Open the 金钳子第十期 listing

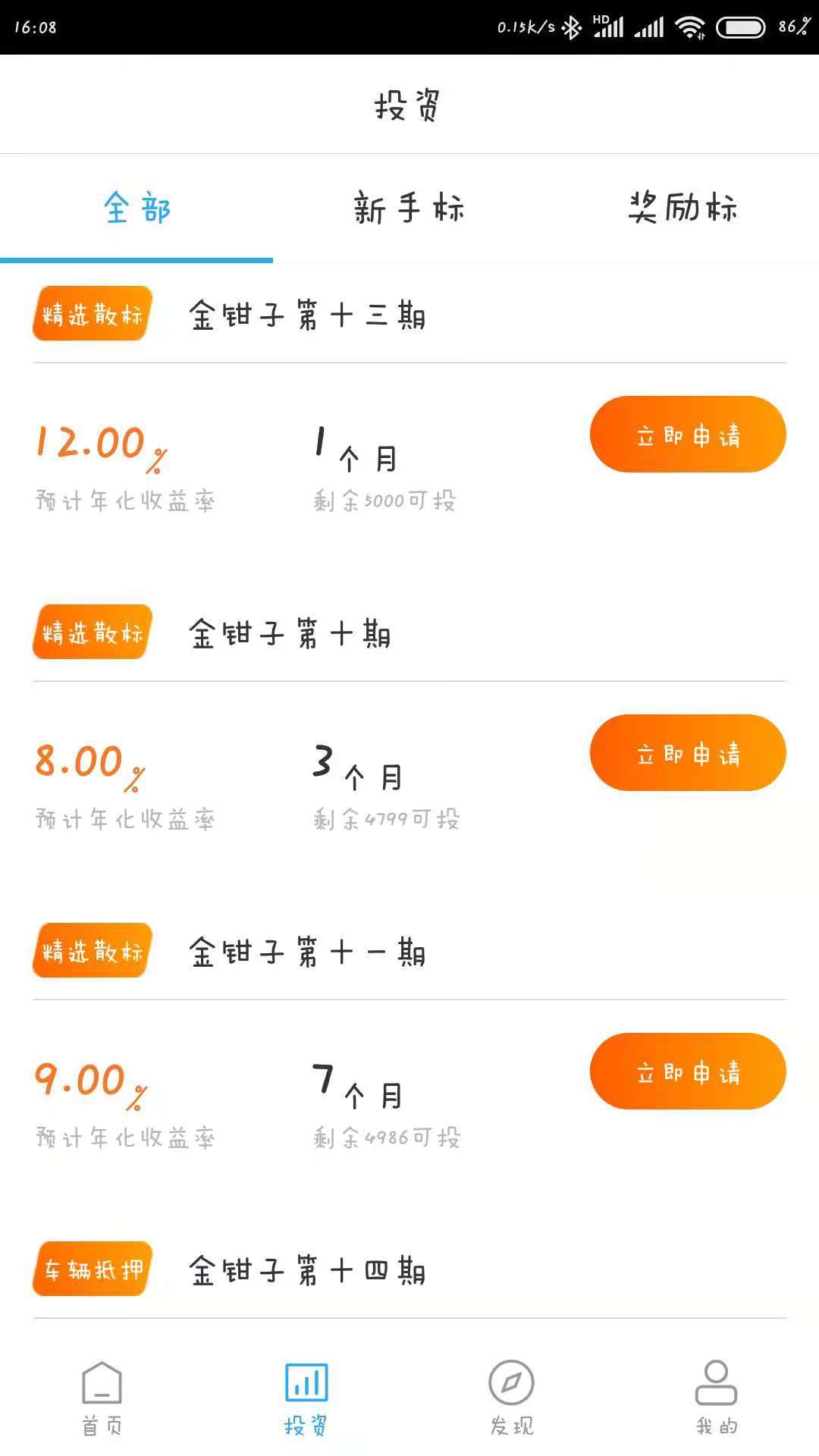290,633
